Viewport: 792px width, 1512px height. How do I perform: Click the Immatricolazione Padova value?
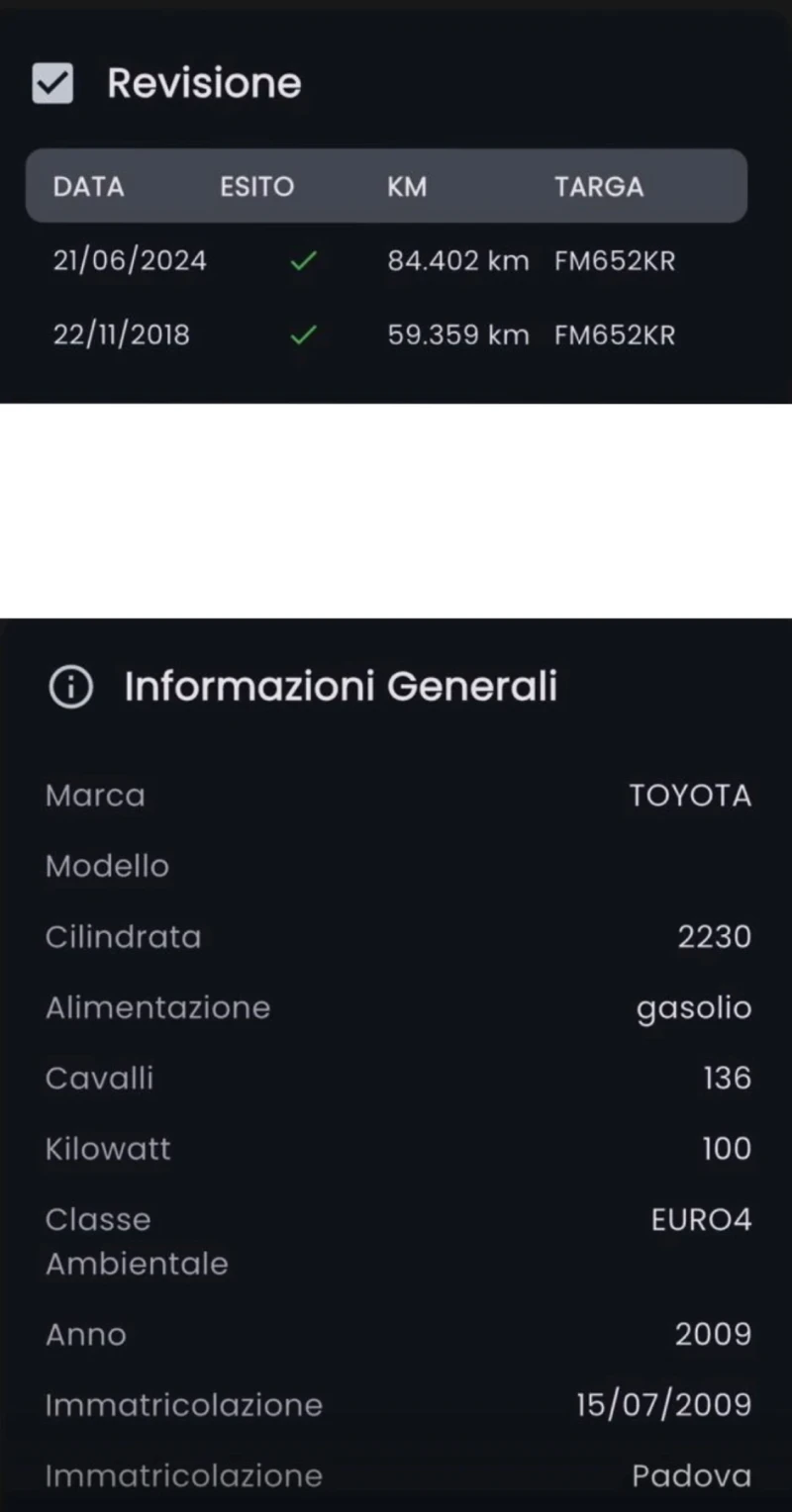689,1475
